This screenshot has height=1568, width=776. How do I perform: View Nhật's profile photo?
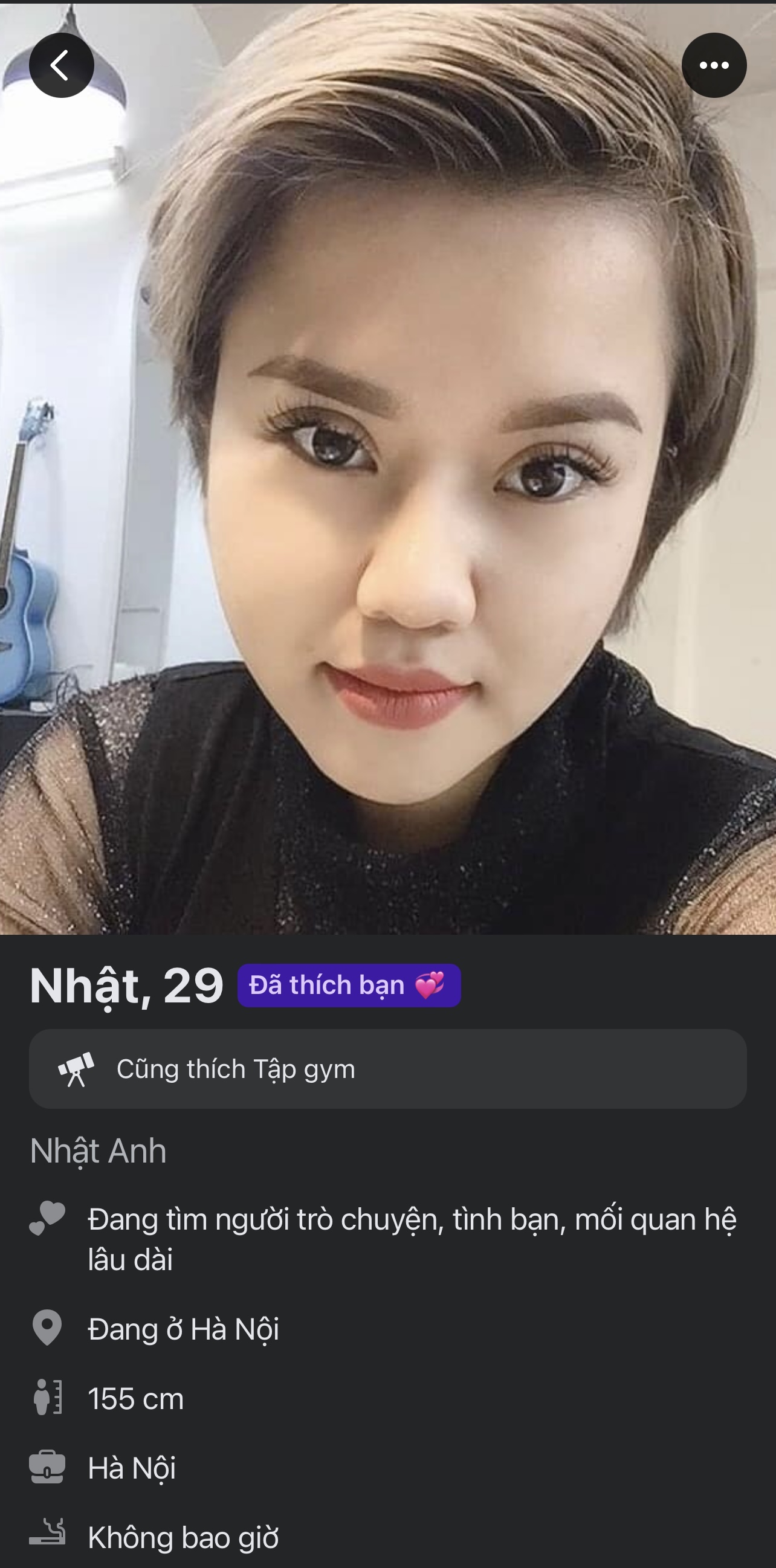[387, 487]
